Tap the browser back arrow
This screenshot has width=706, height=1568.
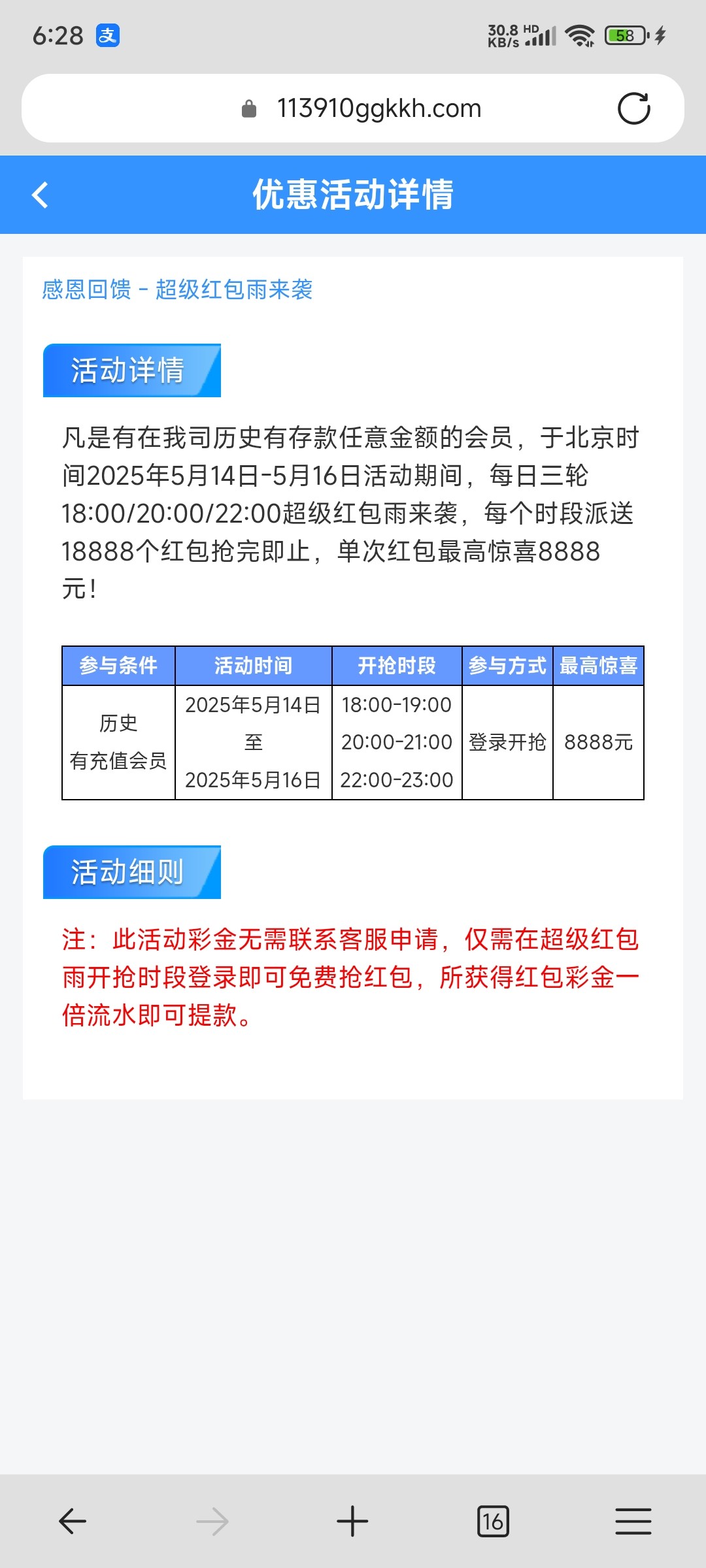pos(73,1521)
